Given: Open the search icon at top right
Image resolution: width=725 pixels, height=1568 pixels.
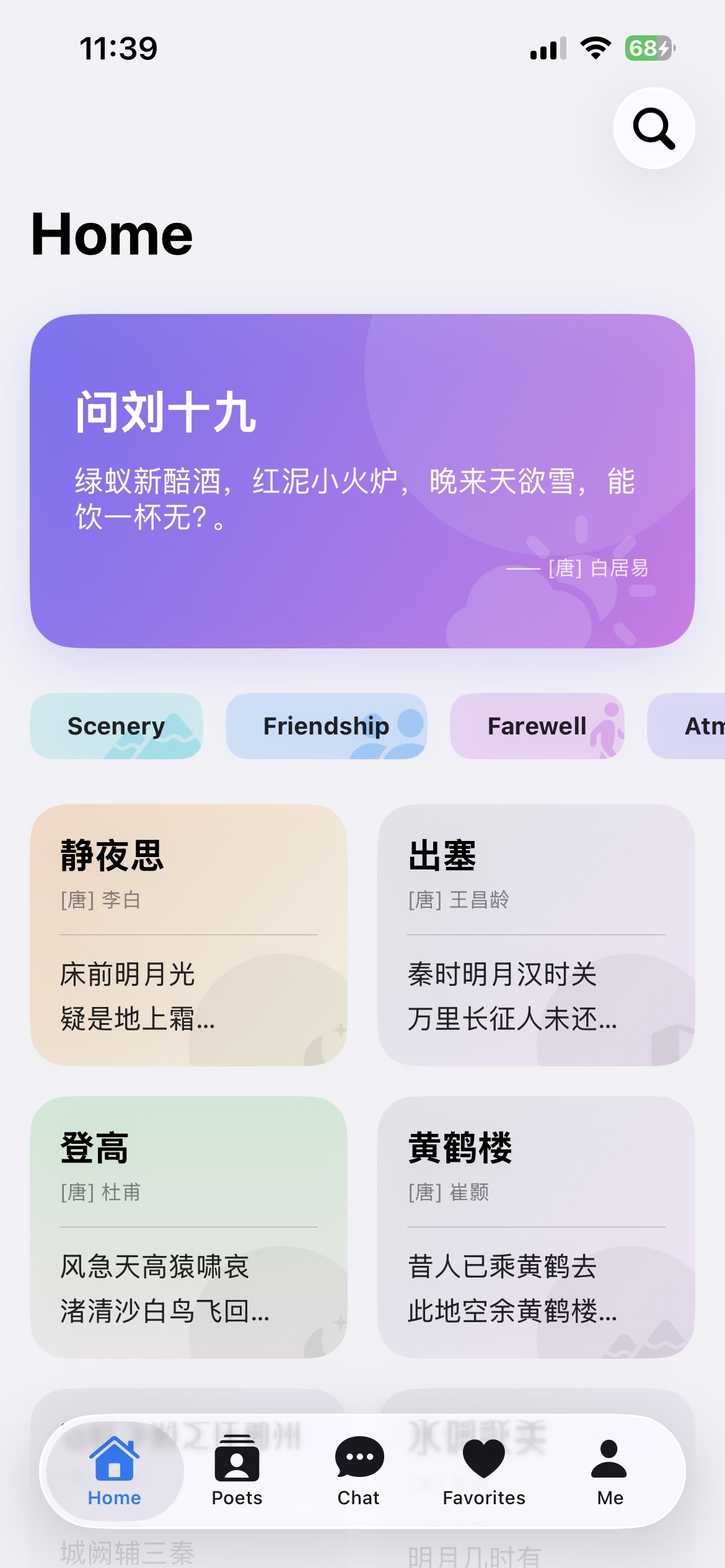Looking at the screenshot, I should (654, 128).
